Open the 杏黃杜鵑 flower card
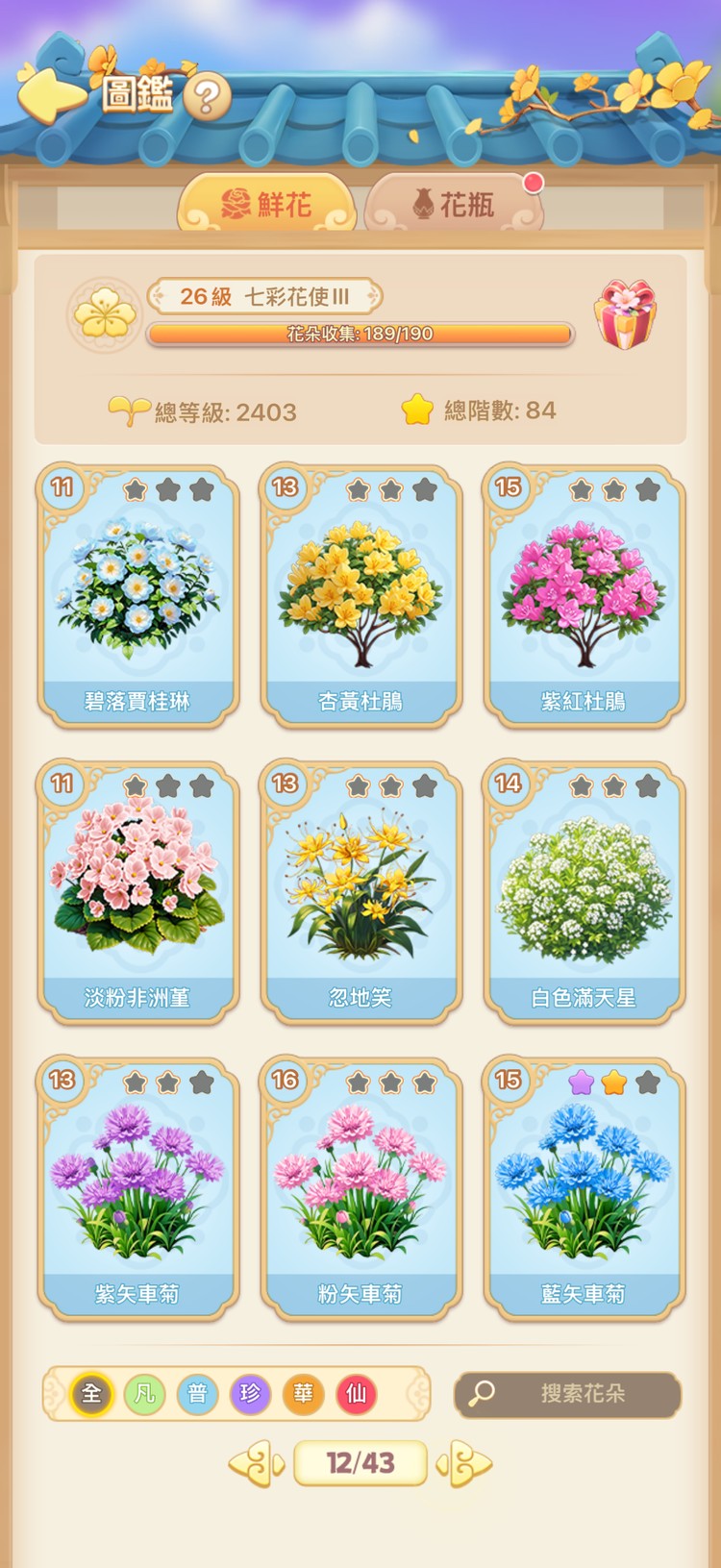The height and width of the screenshot is (1568, 721). coord(360,596)
